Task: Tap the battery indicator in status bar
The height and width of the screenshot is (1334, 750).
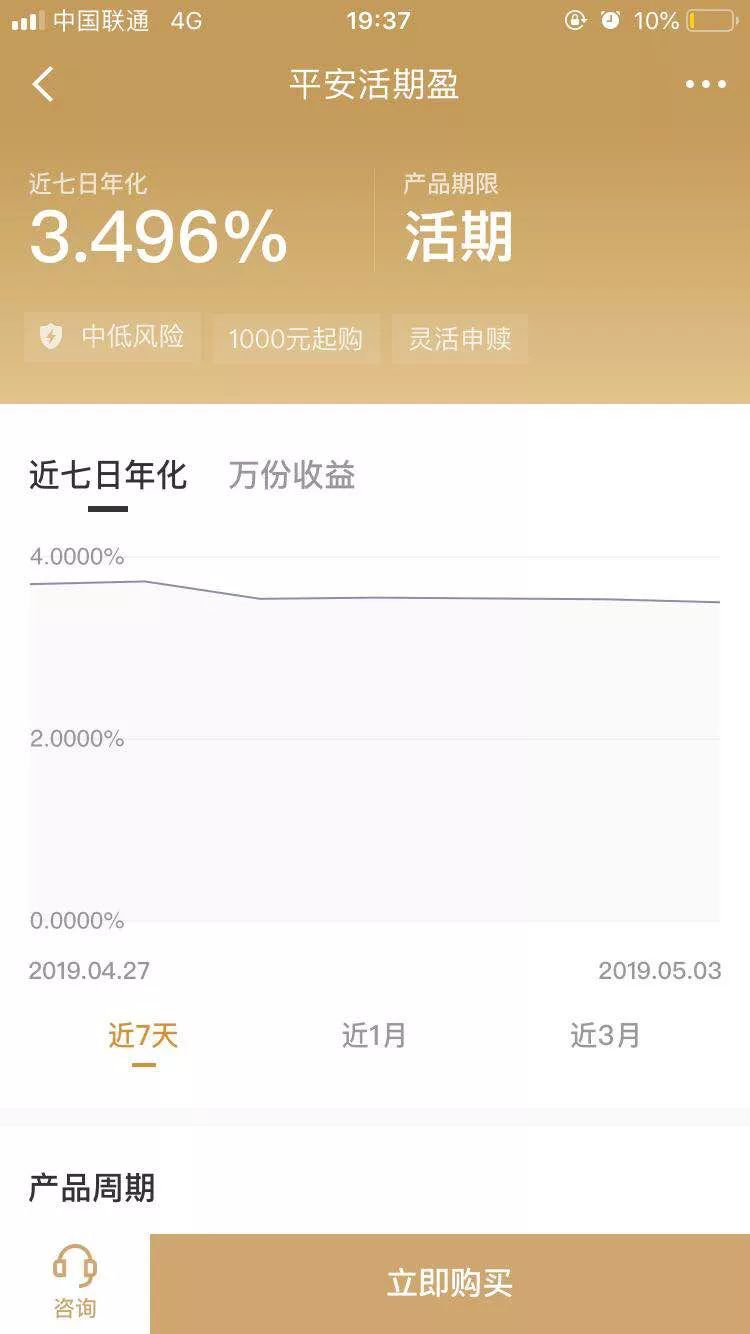Action: 710,20
